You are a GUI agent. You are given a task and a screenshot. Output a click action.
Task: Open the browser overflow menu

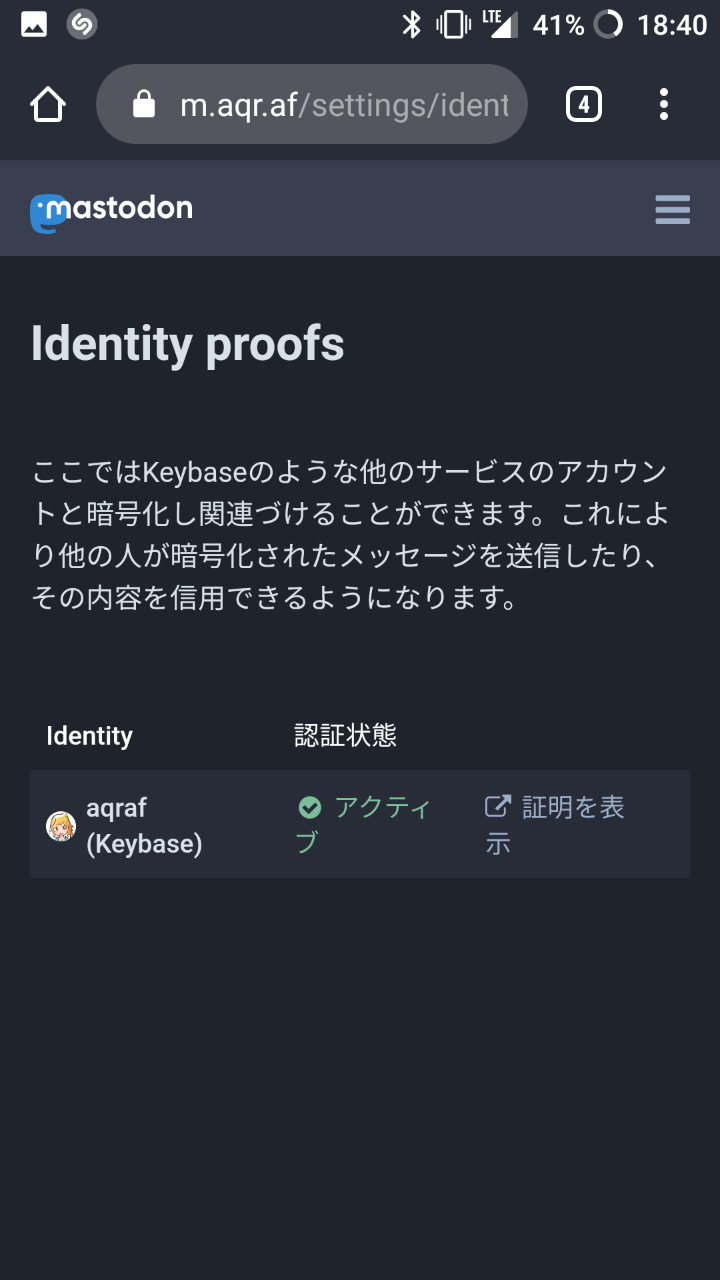pos(664,104)
